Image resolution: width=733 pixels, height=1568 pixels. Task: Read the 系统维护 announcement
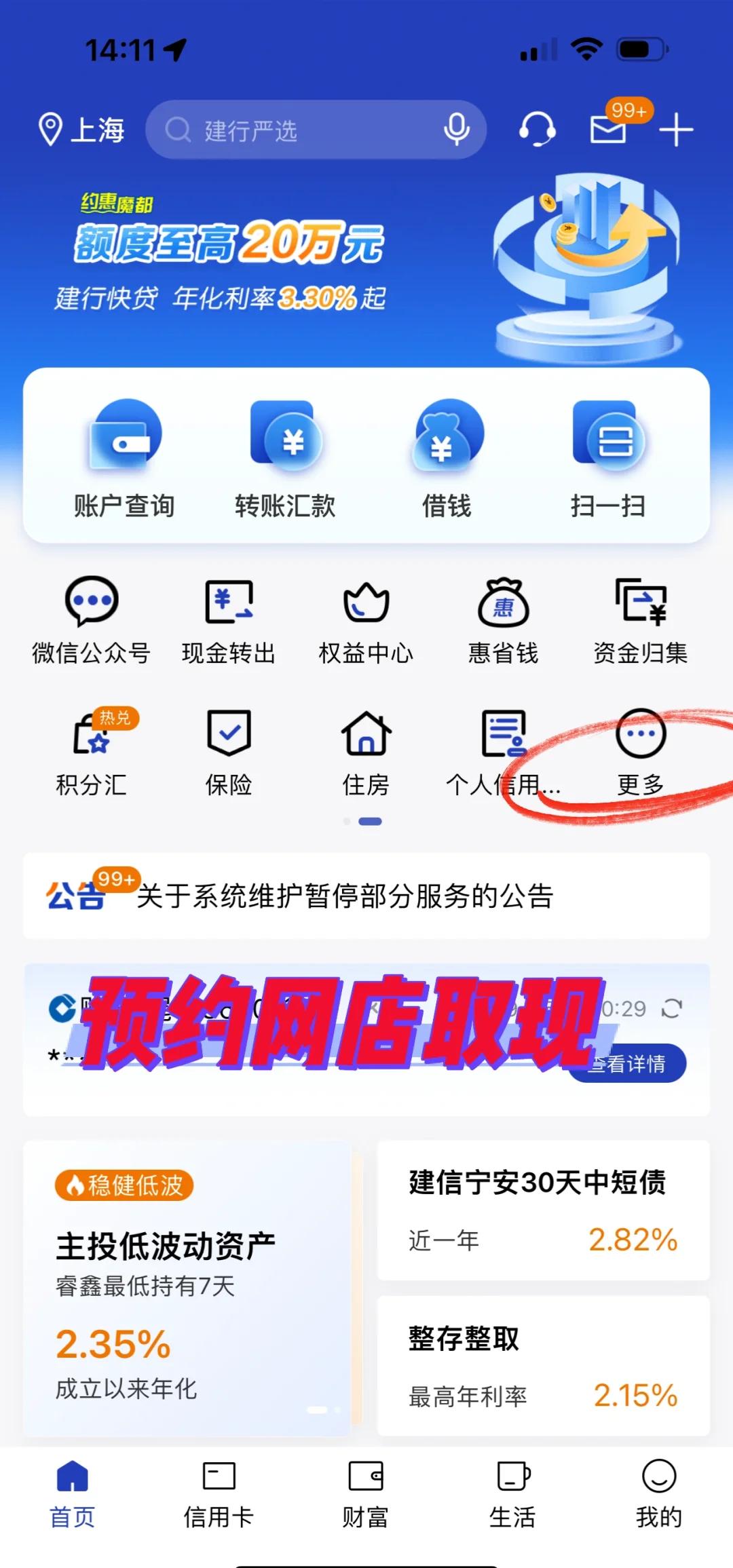345,896
